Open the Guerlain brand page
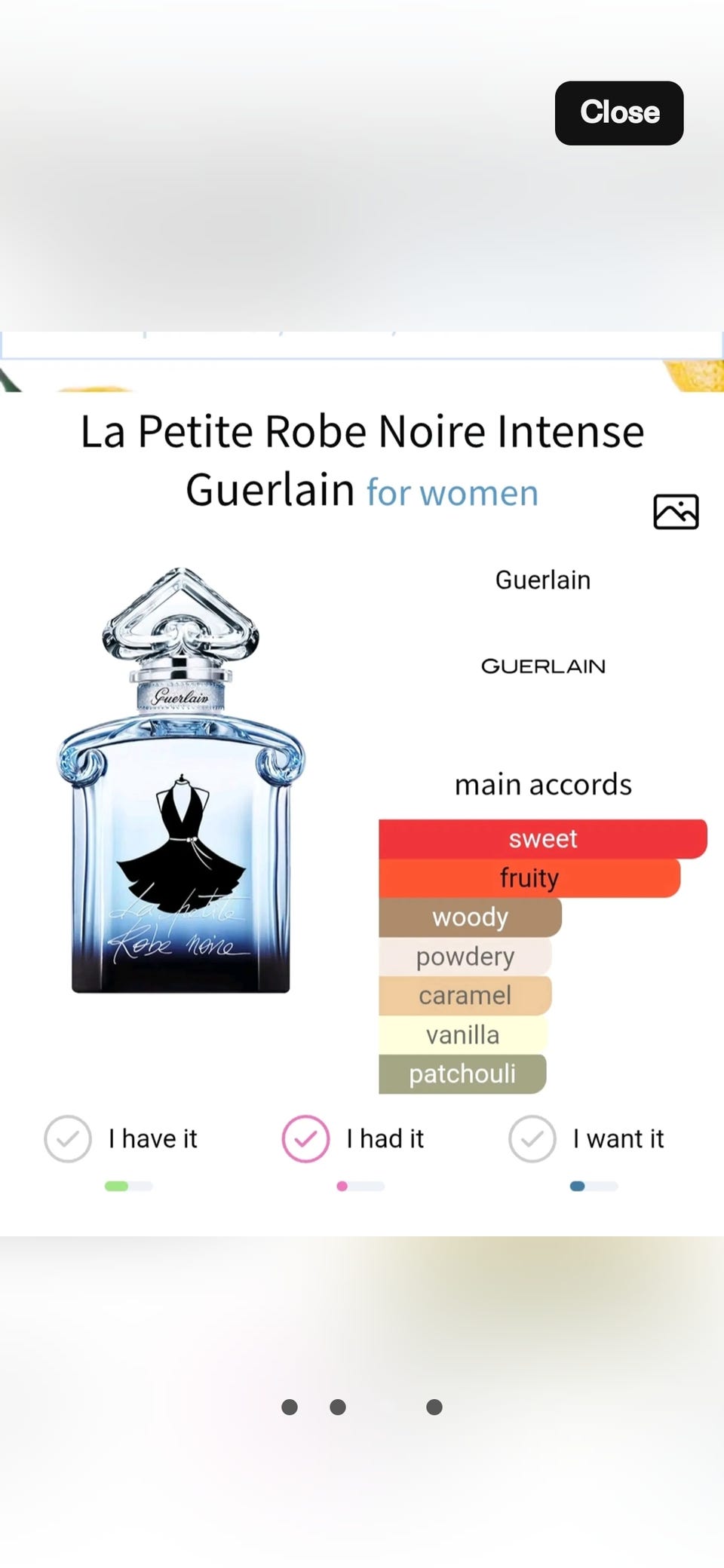Screen dimensions: 724x1568 pos(542,579)
